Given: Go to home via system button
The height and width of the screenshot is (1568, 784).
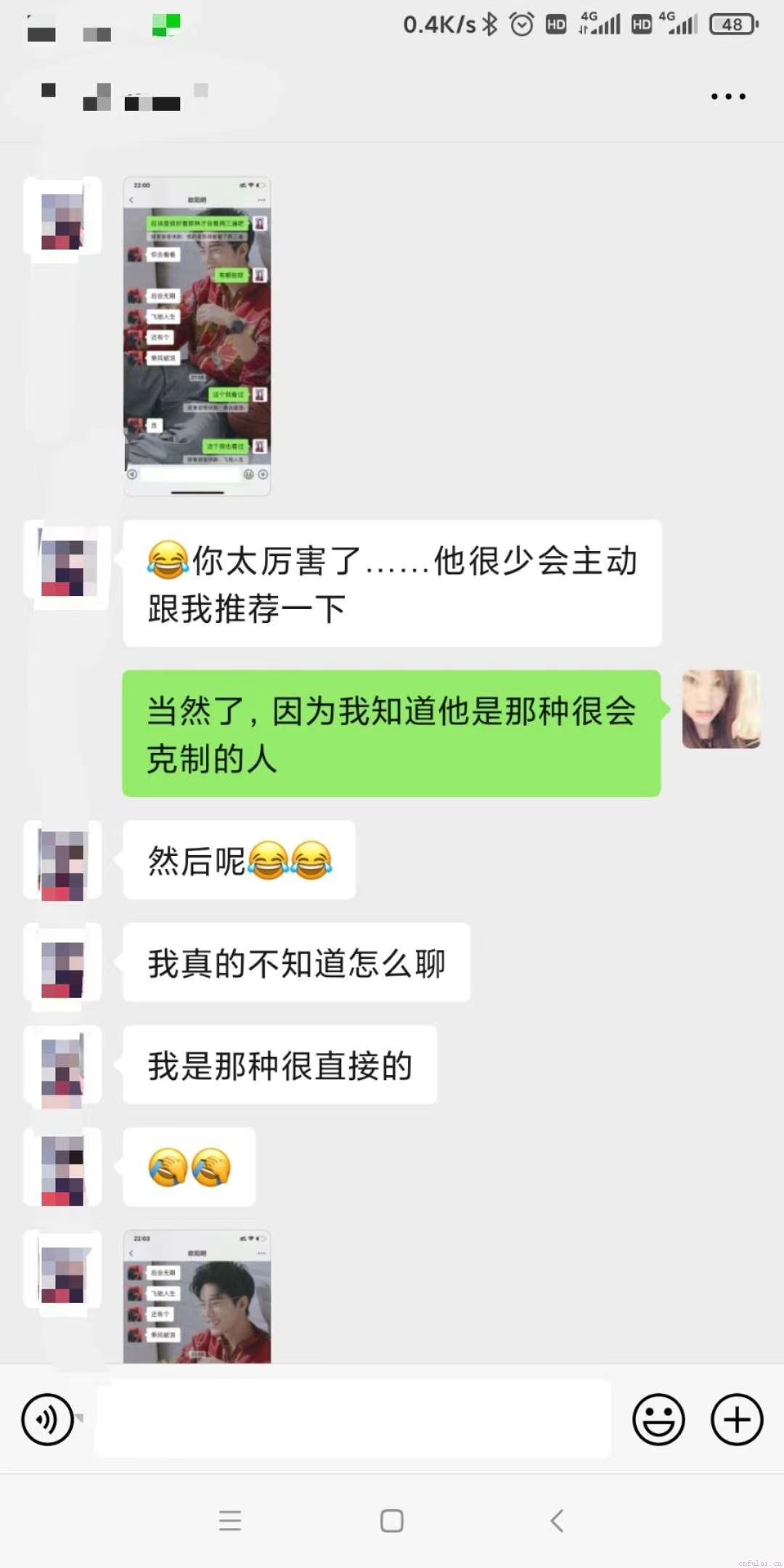Looking at the screenshot, I should pos(391,1520).
